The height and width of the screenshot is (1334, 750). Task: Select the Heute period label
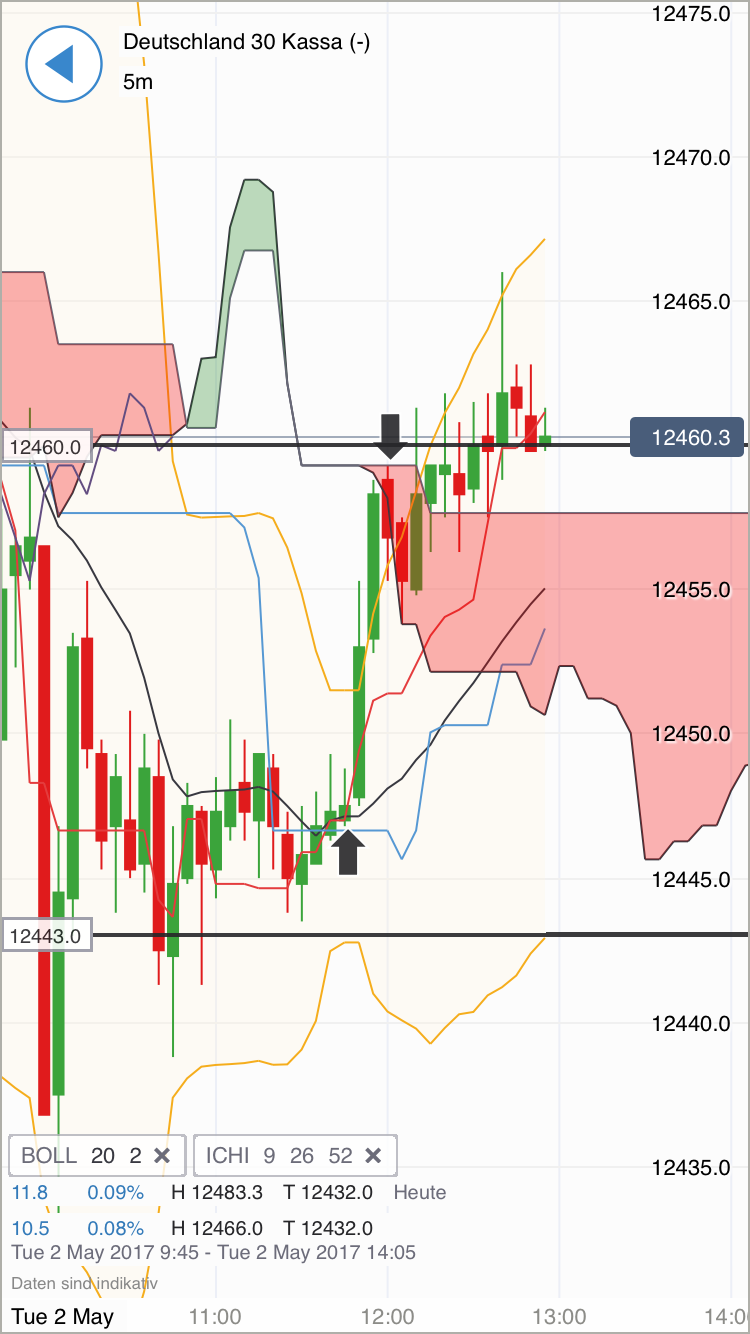pyautogui.click(x=419, y=1192)
